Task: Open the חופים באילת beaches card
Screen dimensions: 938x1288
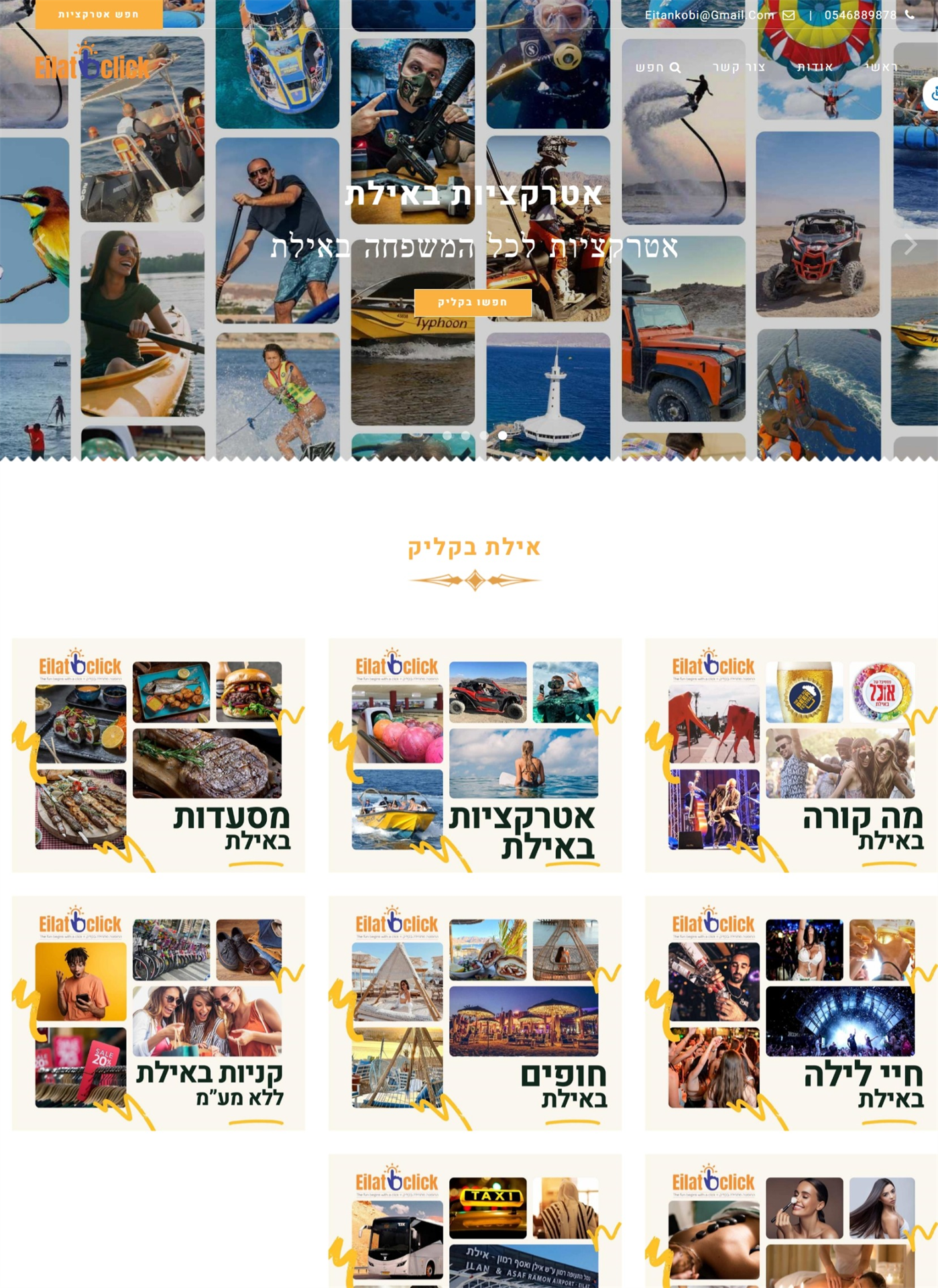Action: 475,1013
